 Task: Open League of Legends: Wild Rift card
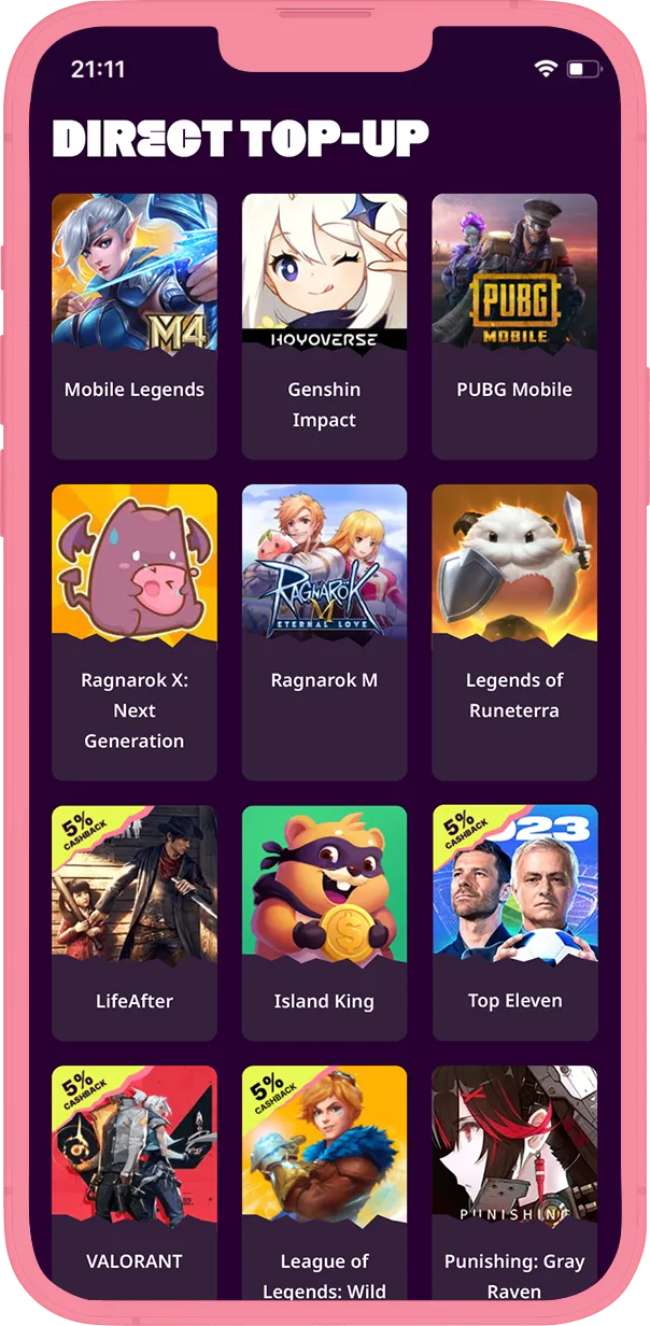324,1180
